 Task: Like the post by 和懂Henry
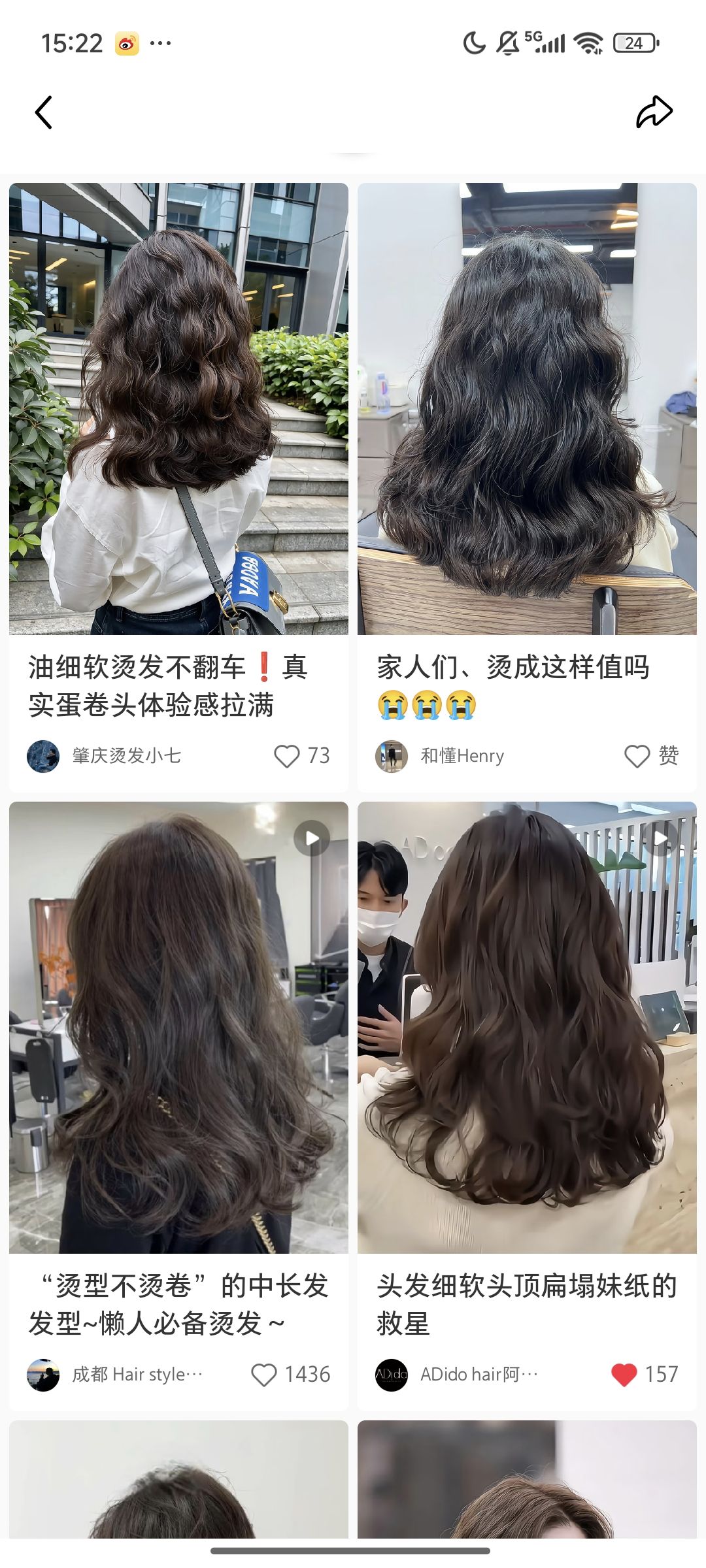(x=637, y=756)
